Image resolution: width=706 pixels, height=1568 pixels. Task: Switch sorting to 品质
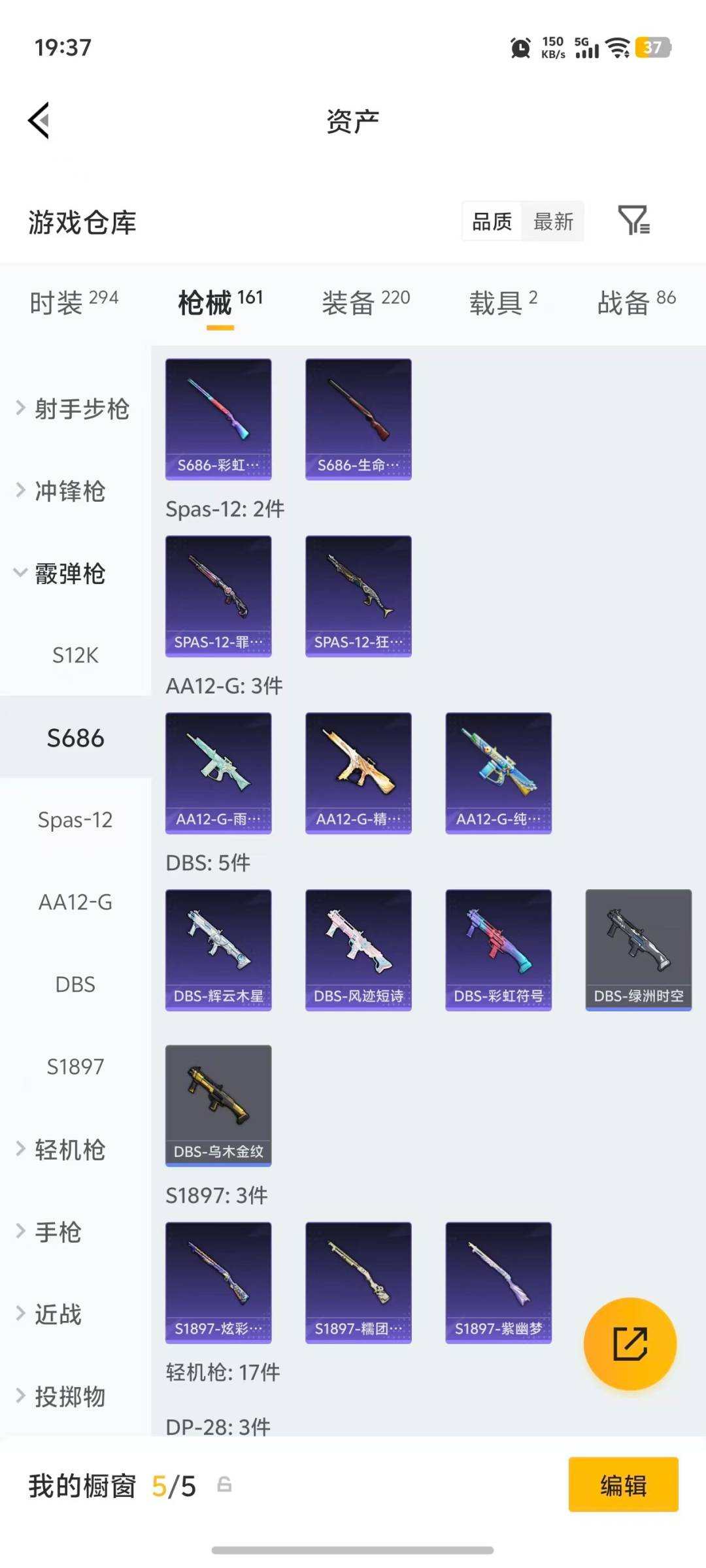click(x=492, y=222)
